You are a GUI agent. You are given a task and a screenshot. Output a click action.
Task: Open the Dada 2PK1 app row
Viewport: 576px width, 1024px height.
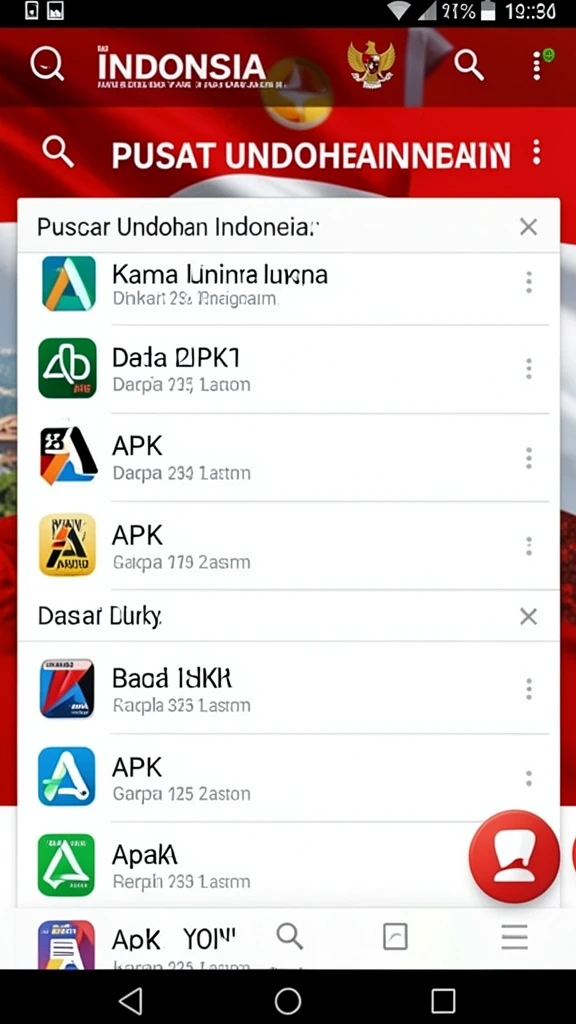coord(288,369)
